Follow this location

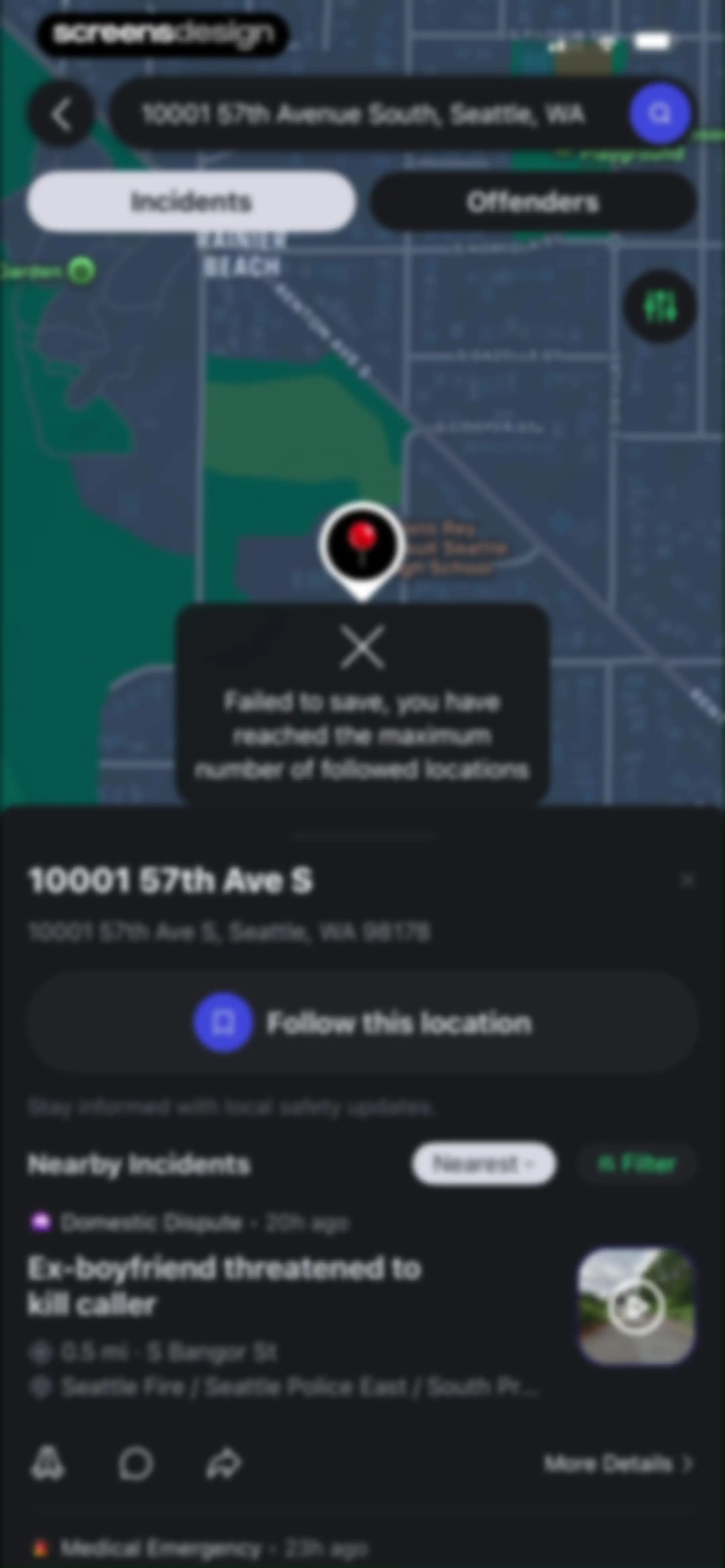[363, 1023]
